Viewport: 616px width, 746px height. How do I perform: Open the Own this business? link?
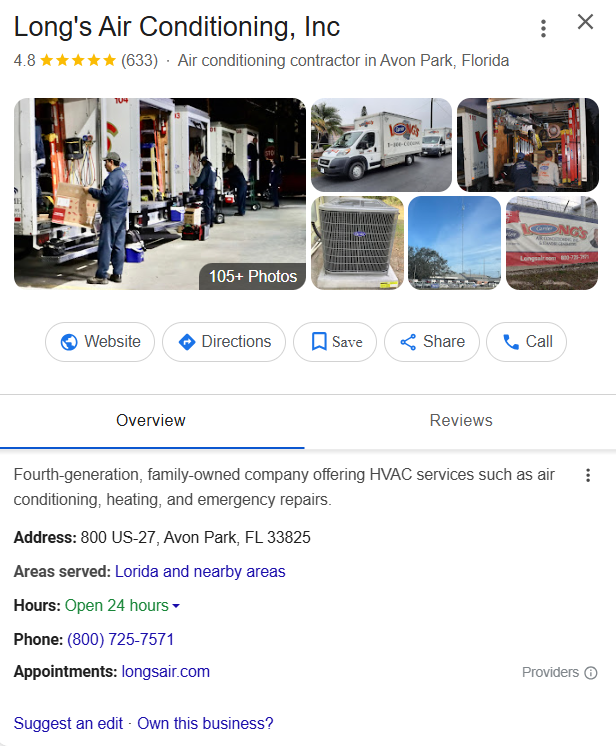[205, 724]
